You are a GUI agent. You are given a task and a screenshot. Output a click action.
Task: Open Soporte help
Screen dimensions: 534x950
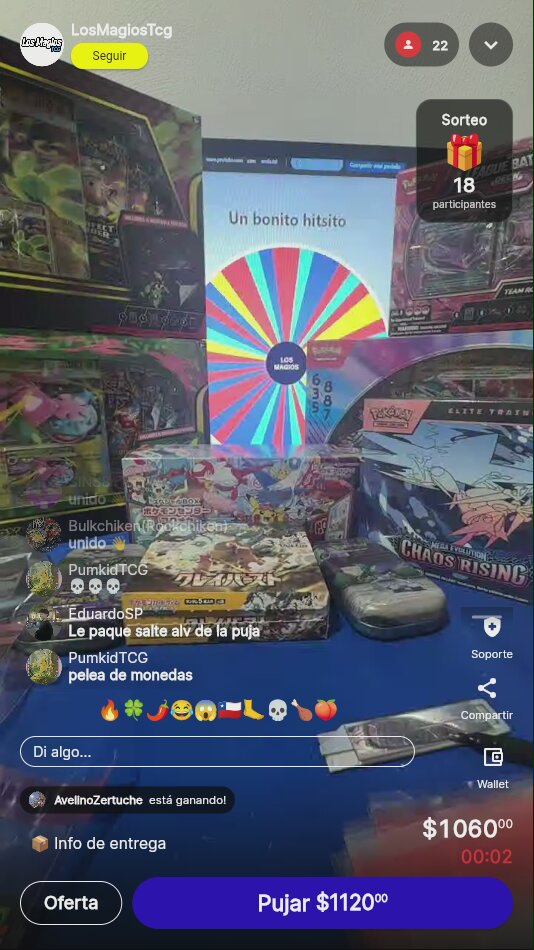(492, 638)
